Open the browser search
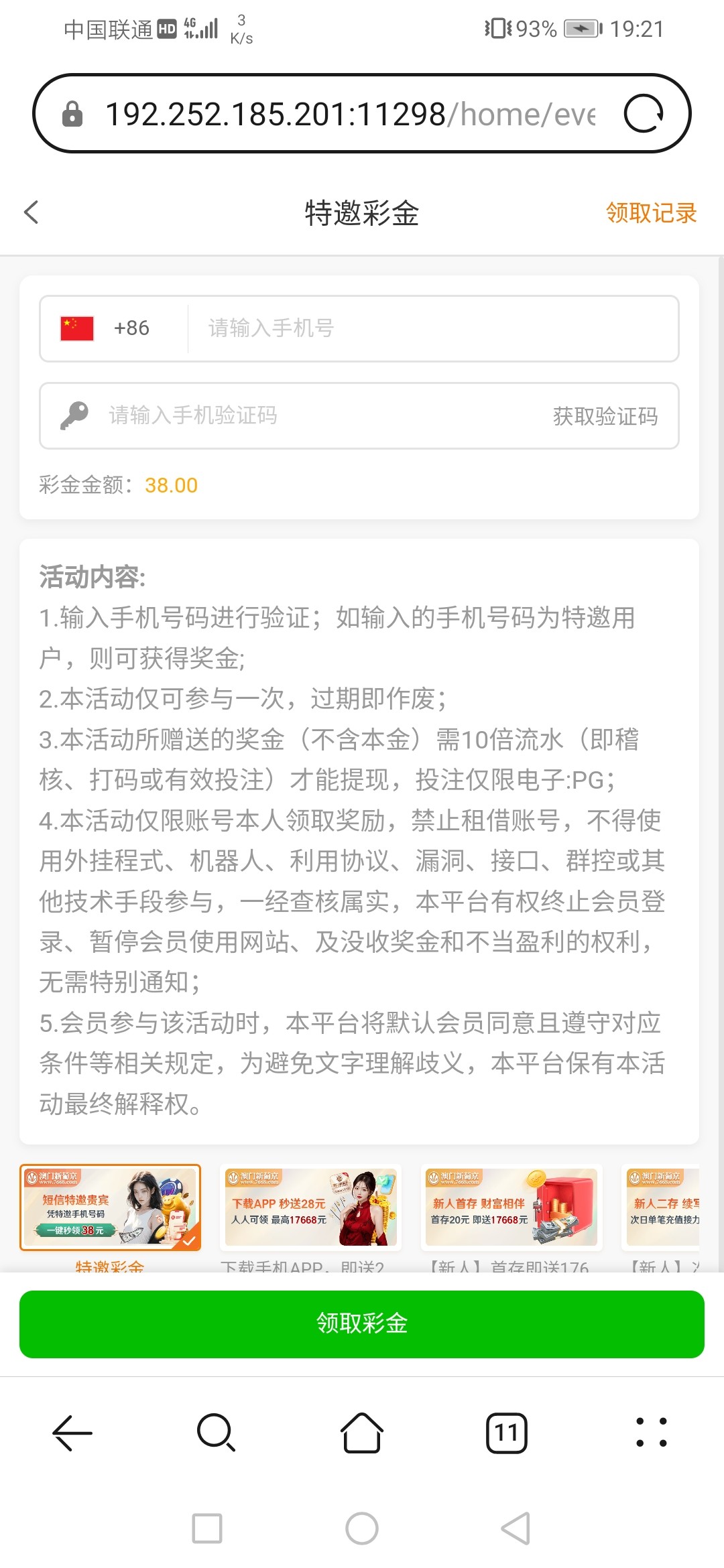The image size is (724, 1568). pyautogui.click(x=216, y=1433)
